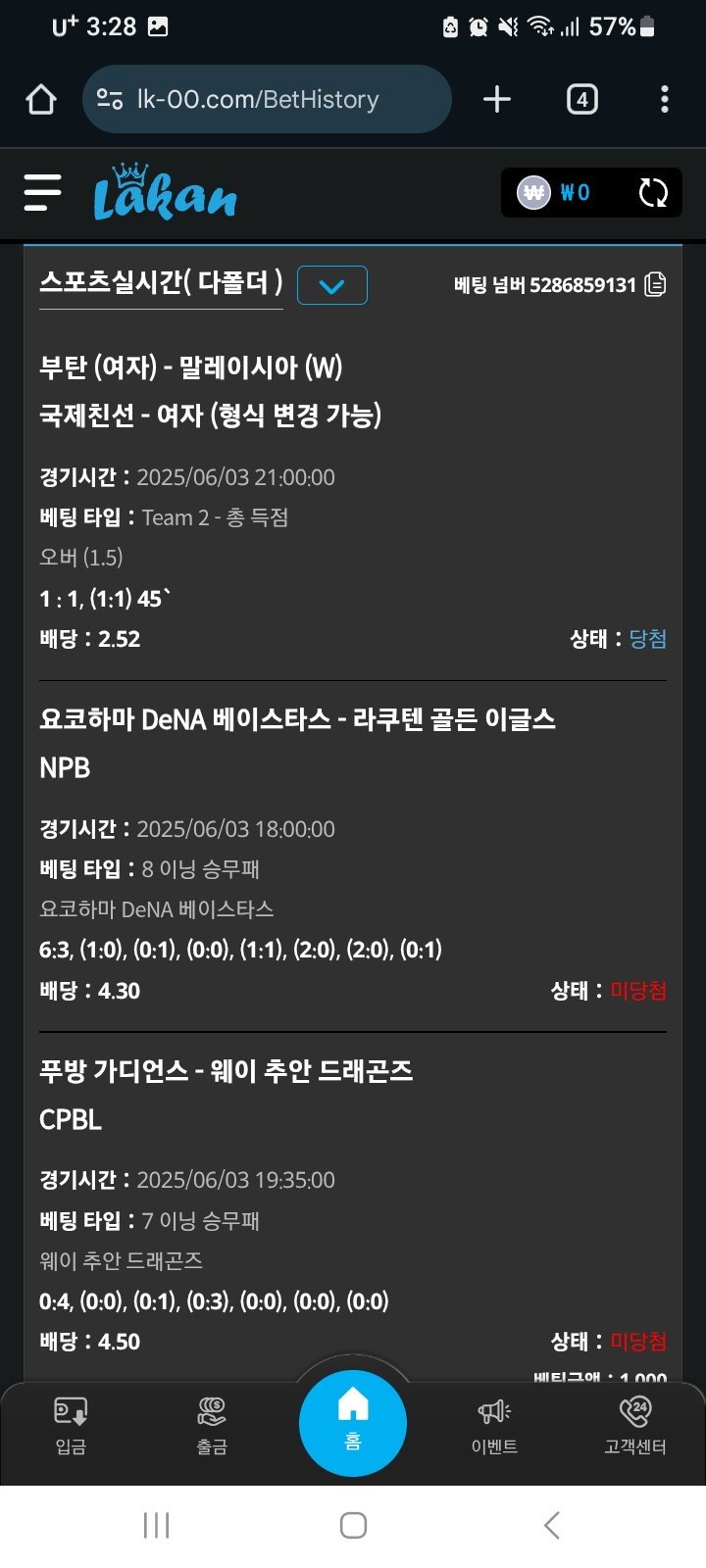The image size is (706, 1568).
Task: Open a new browser tab
Action: (497, 99)
